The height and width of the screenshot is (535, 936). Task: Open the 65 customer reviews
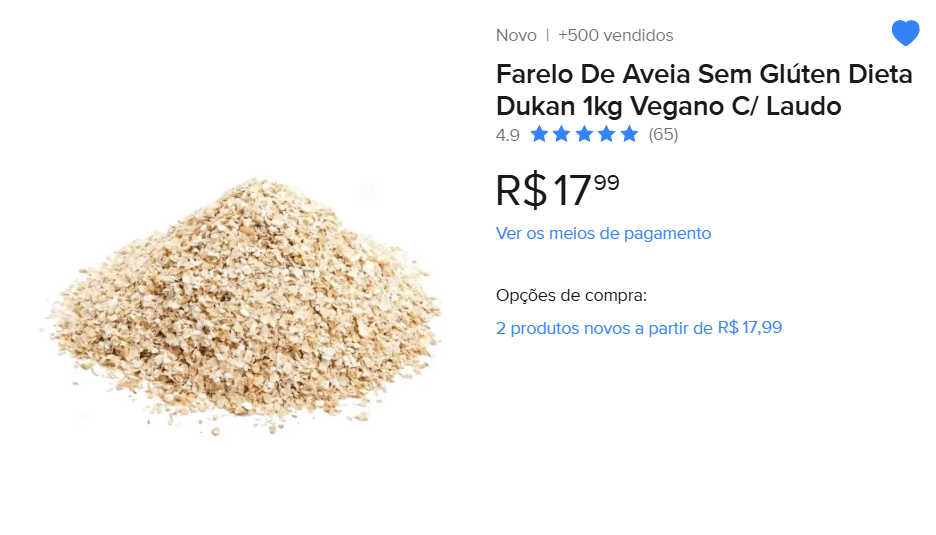click(663, 134)
